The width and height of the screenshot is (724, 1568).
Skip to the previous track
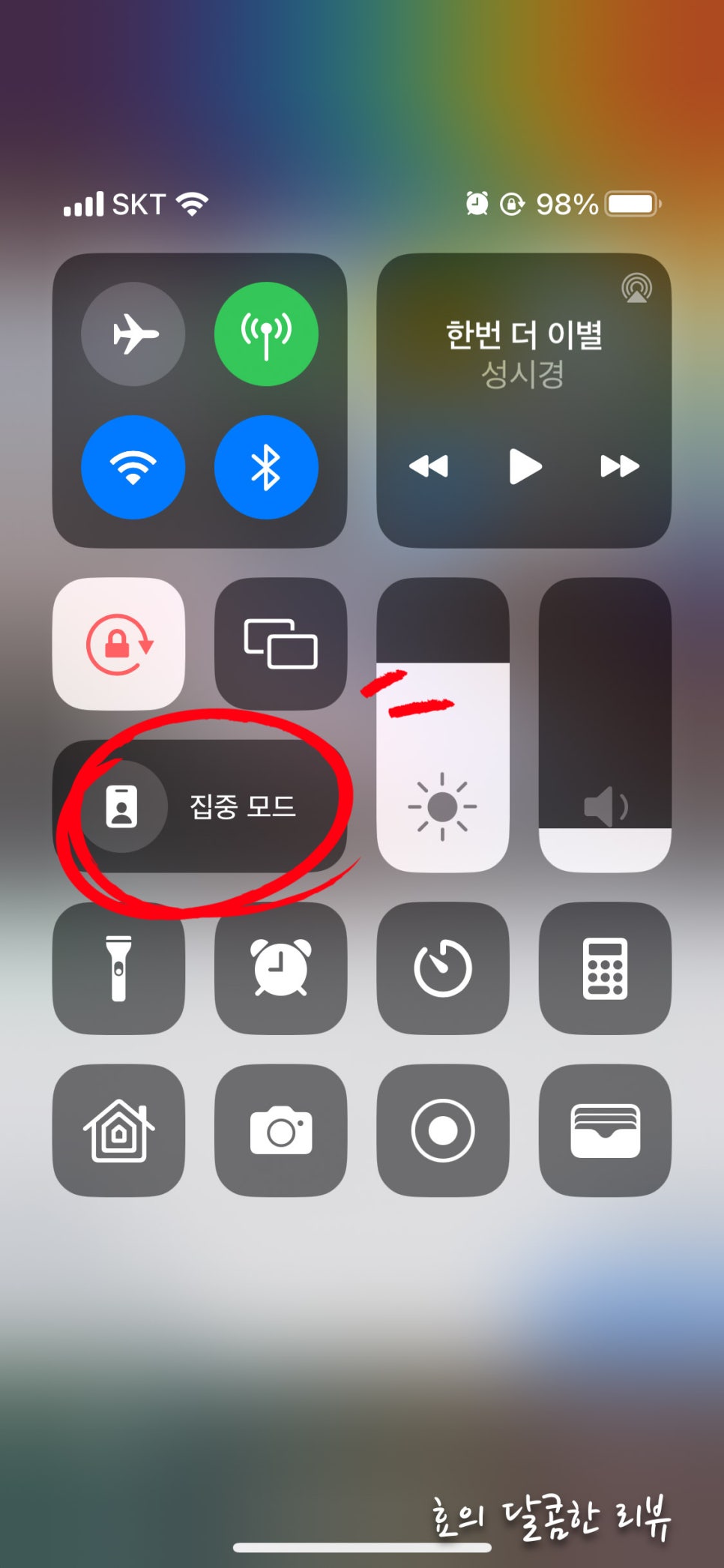429,466
